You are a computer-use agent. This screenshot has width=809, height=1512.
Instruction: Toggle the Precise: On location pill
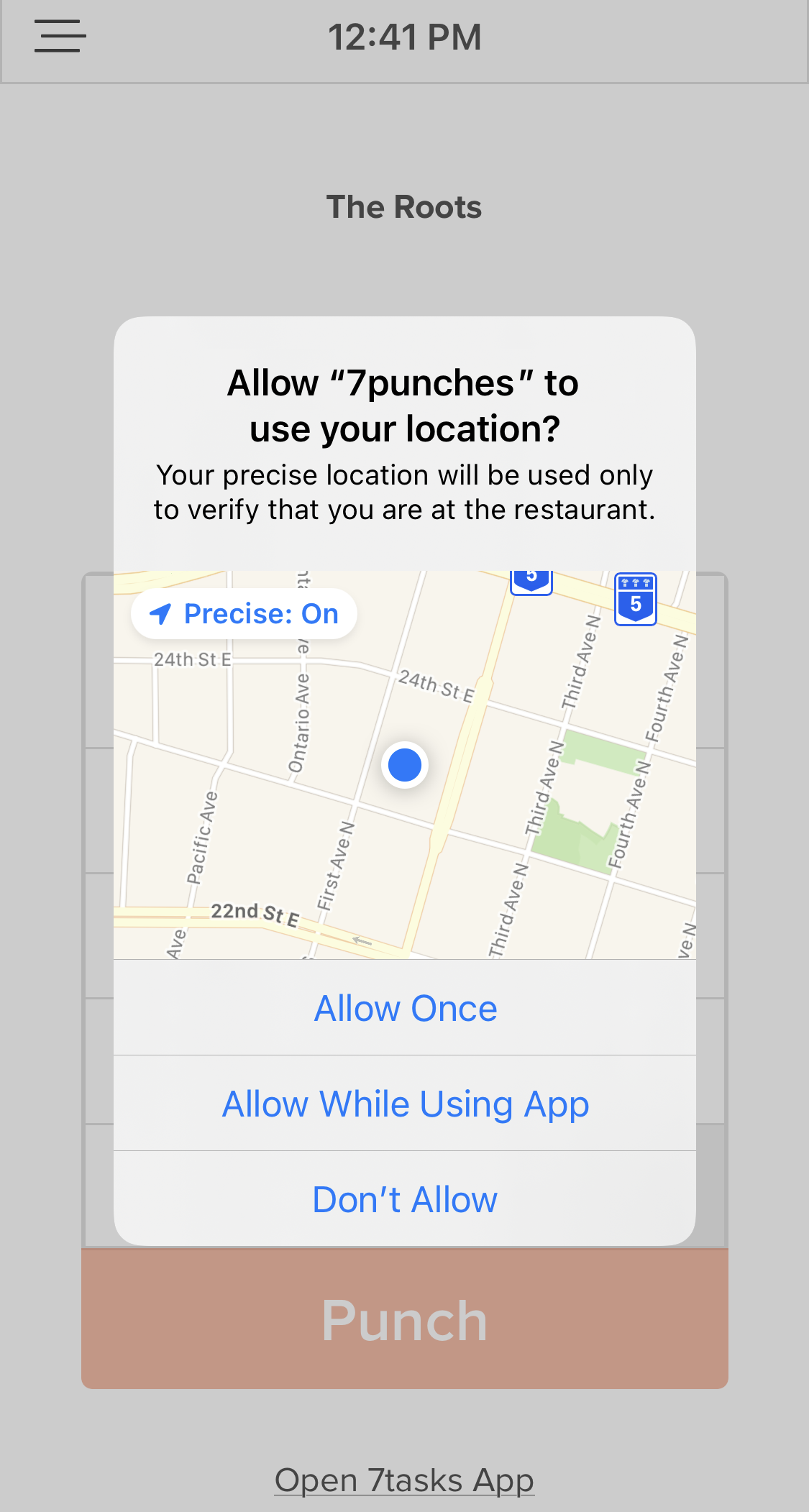[x=244, y=614]
